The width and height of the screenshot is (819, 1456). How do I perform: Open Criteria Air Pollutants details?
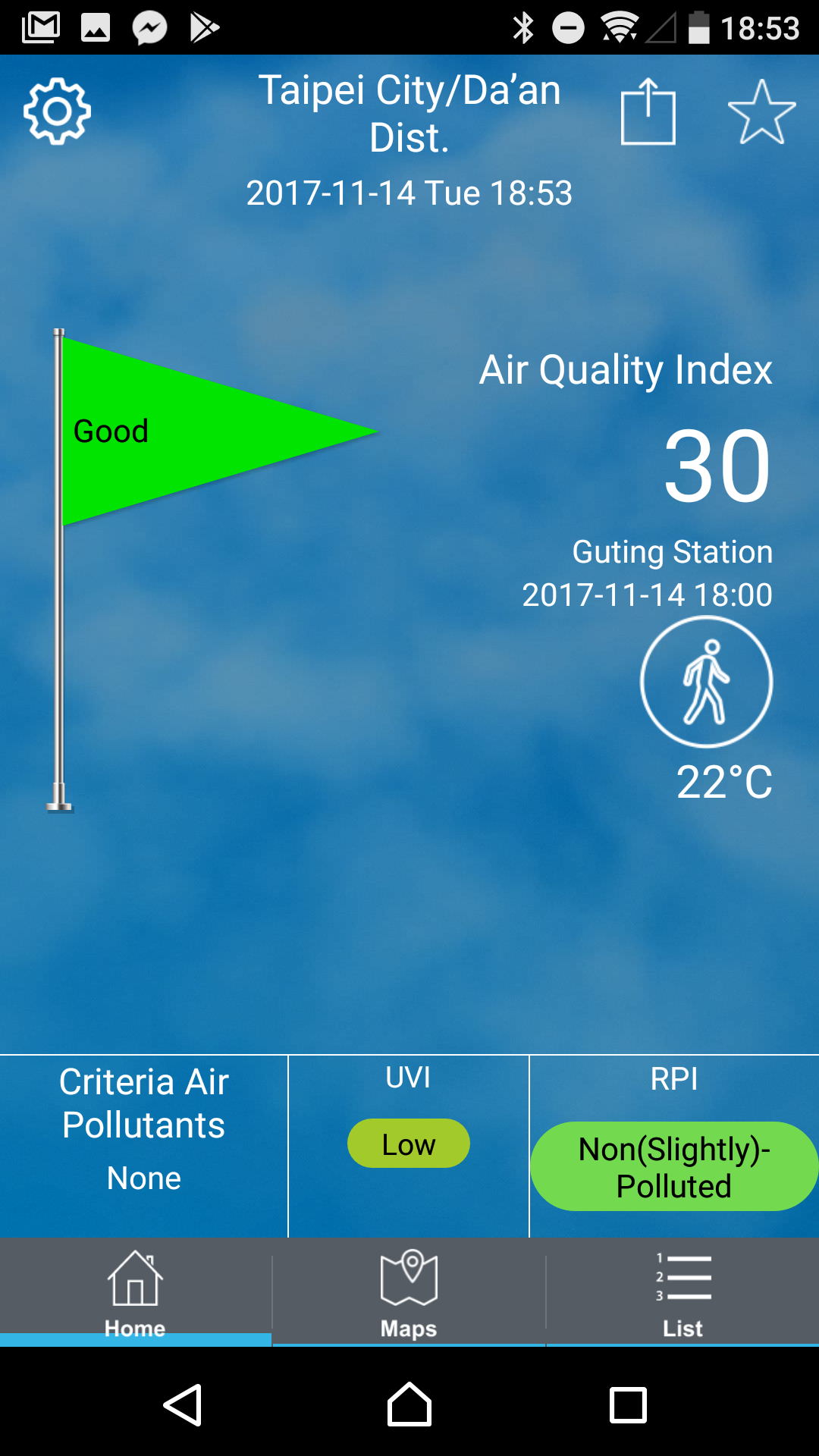click(x=143, y=1146)
